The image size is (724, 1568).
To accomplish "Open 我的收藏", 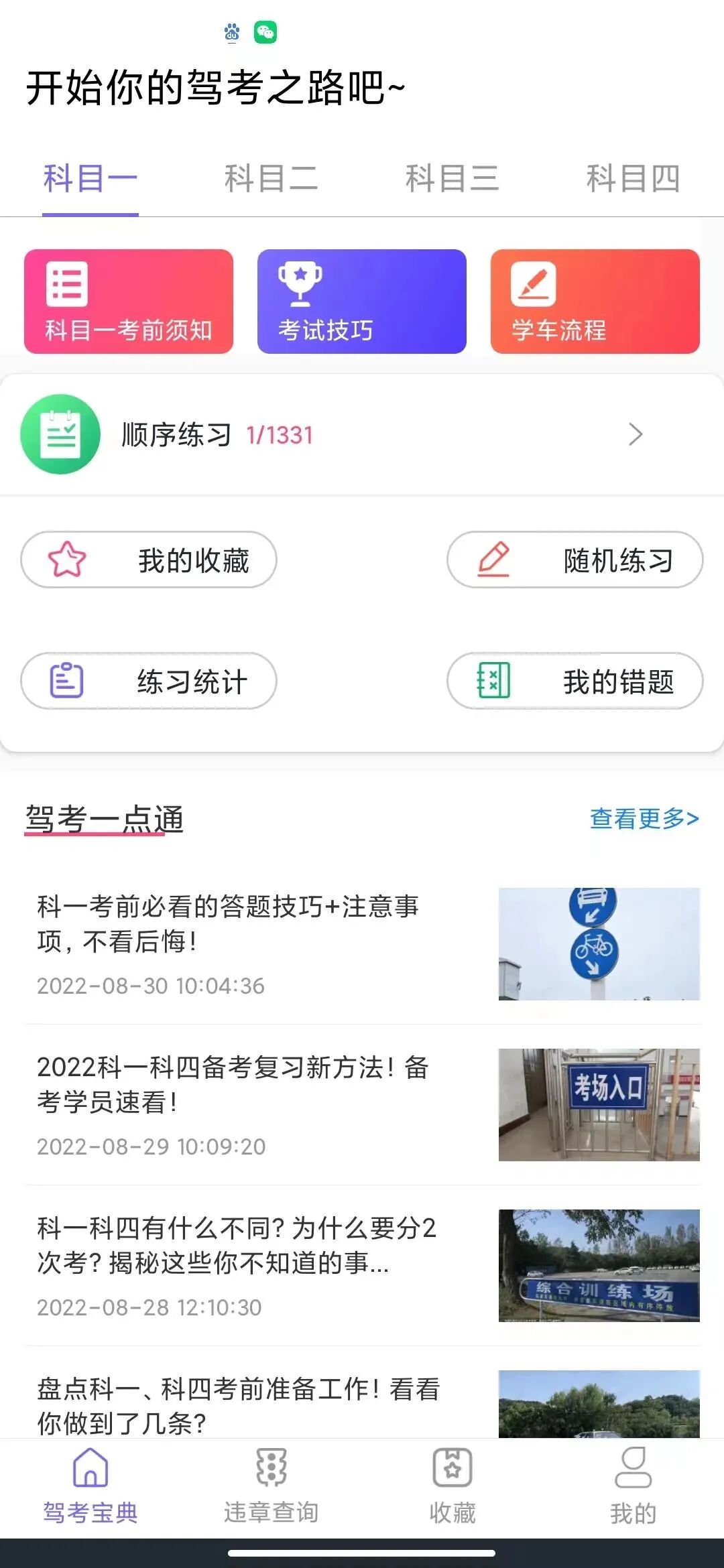I will click(x=149, y=560).
